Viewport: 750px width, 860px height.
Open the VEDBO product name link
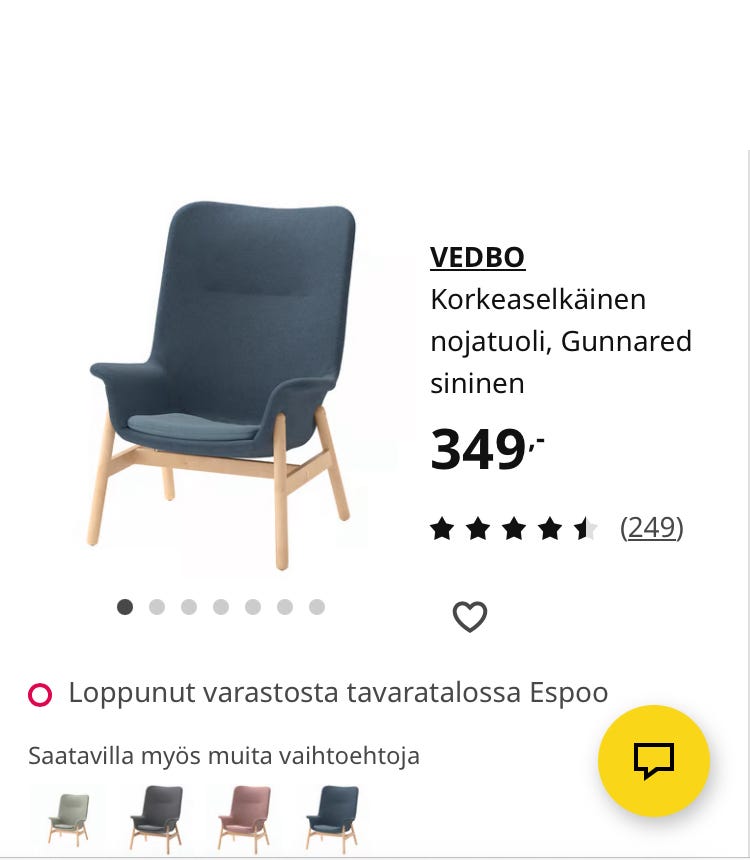[x=477, y=257]
